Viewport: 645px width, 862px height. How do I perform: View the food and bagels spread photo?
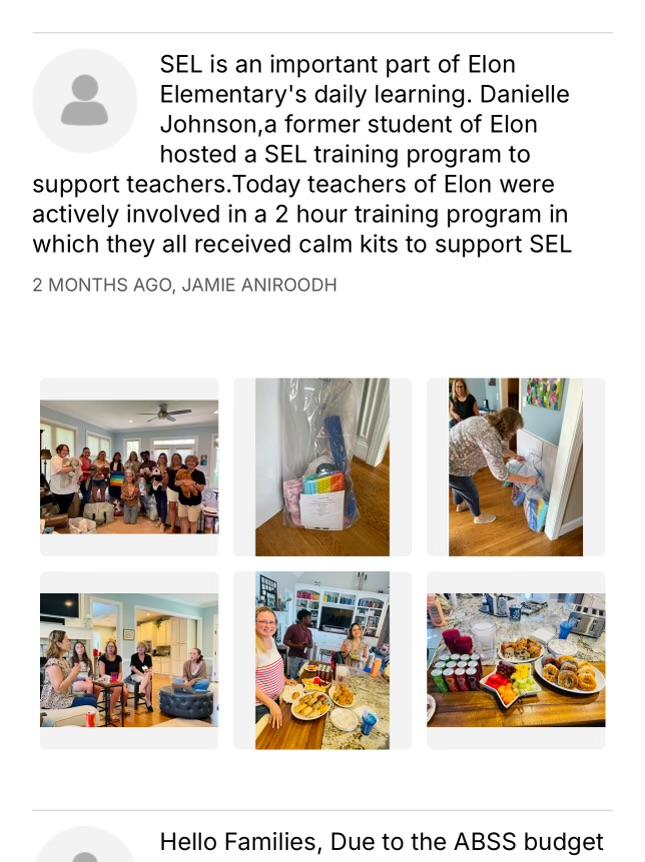point(515,660)
